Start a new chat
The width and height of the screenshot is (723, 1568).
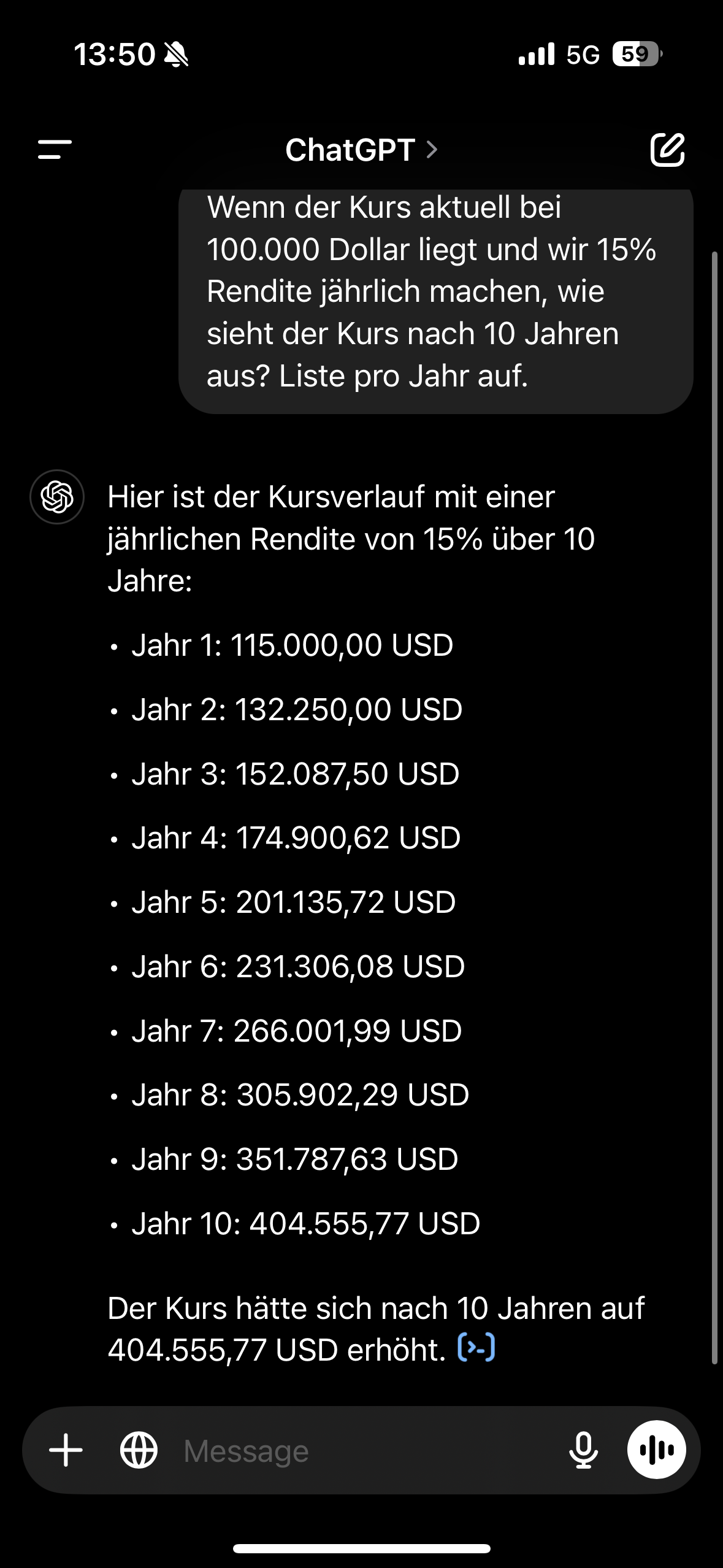click(667, 149)
